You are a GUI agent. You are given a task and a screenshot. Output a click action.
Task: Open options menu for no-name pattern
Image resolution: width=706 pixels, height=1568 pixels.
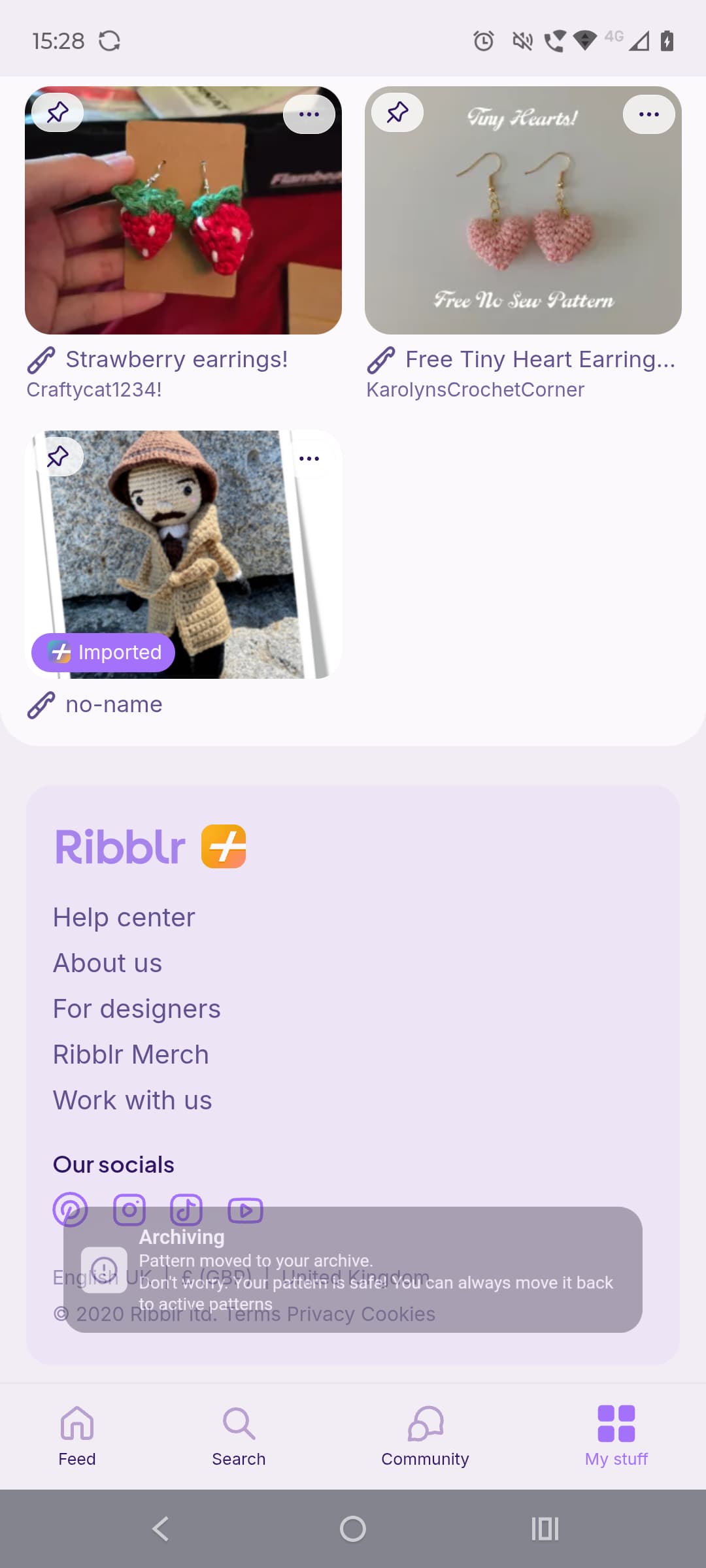pyautogui.click(x=309, y=459)
